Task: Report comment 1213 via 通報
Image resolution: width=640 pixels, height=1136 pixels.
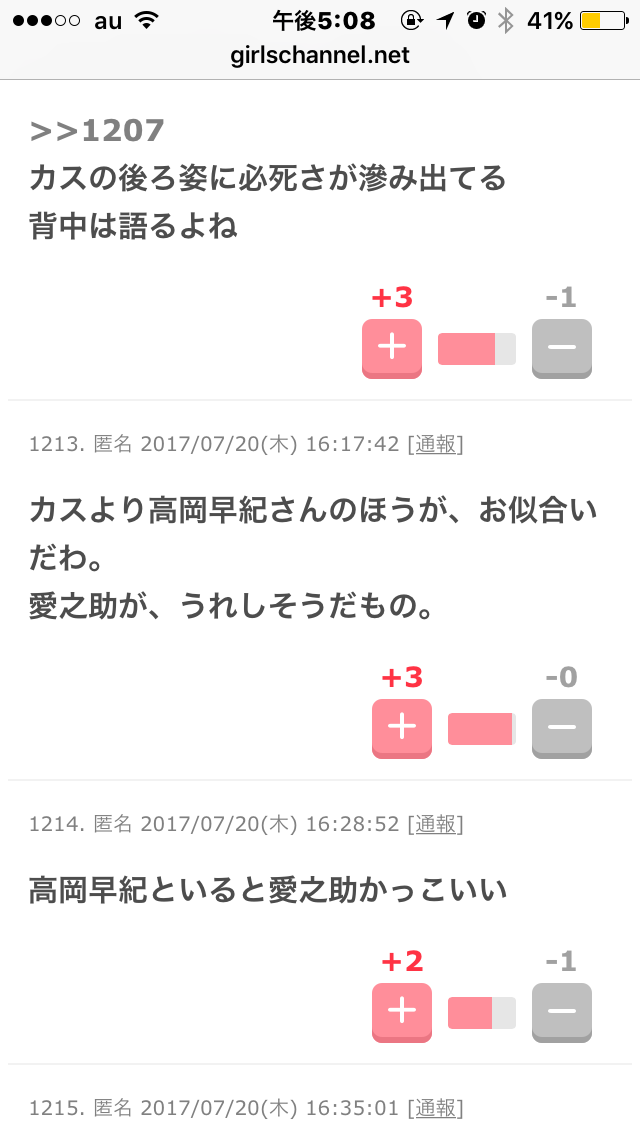Action: point(436,443)
